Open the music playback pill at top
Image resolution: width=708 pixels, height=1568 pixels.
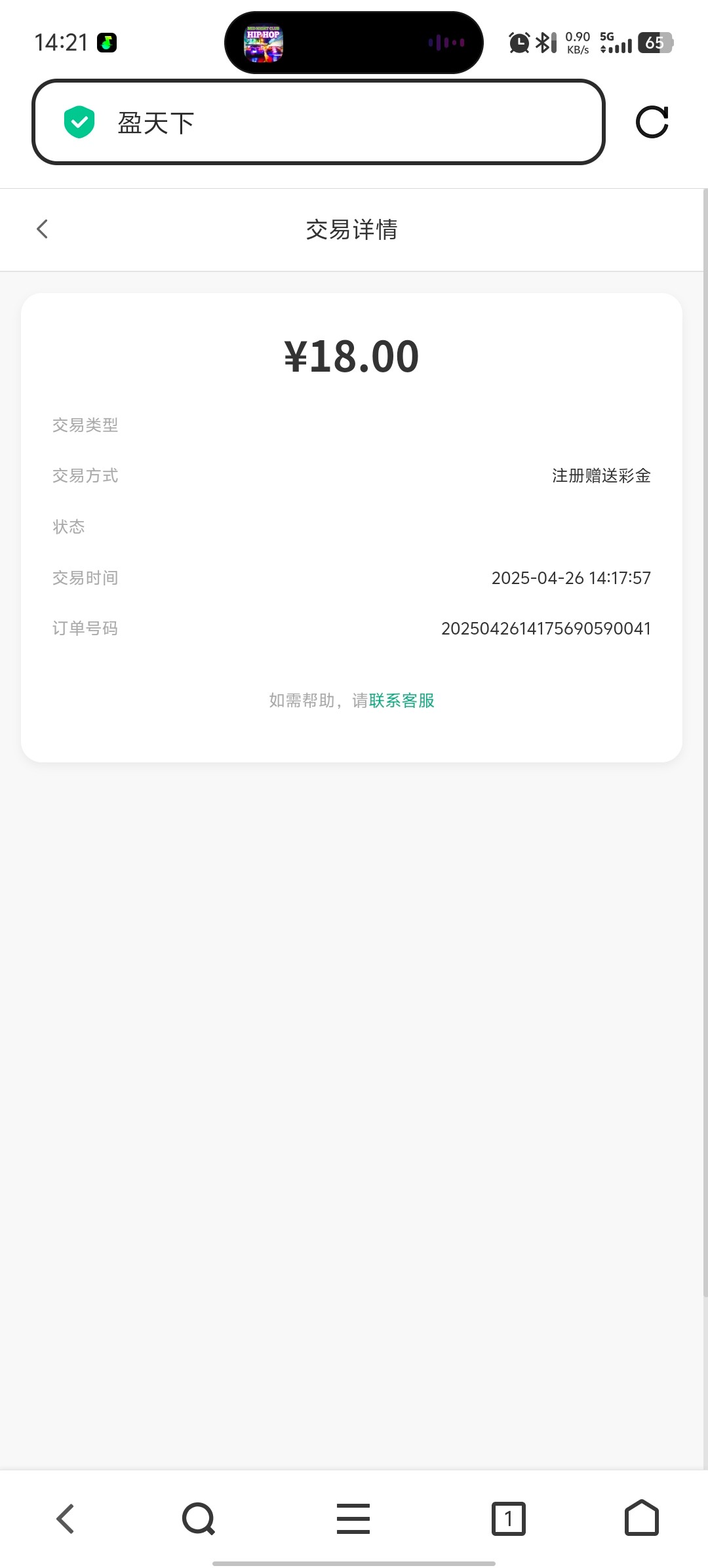click(354, 43)
